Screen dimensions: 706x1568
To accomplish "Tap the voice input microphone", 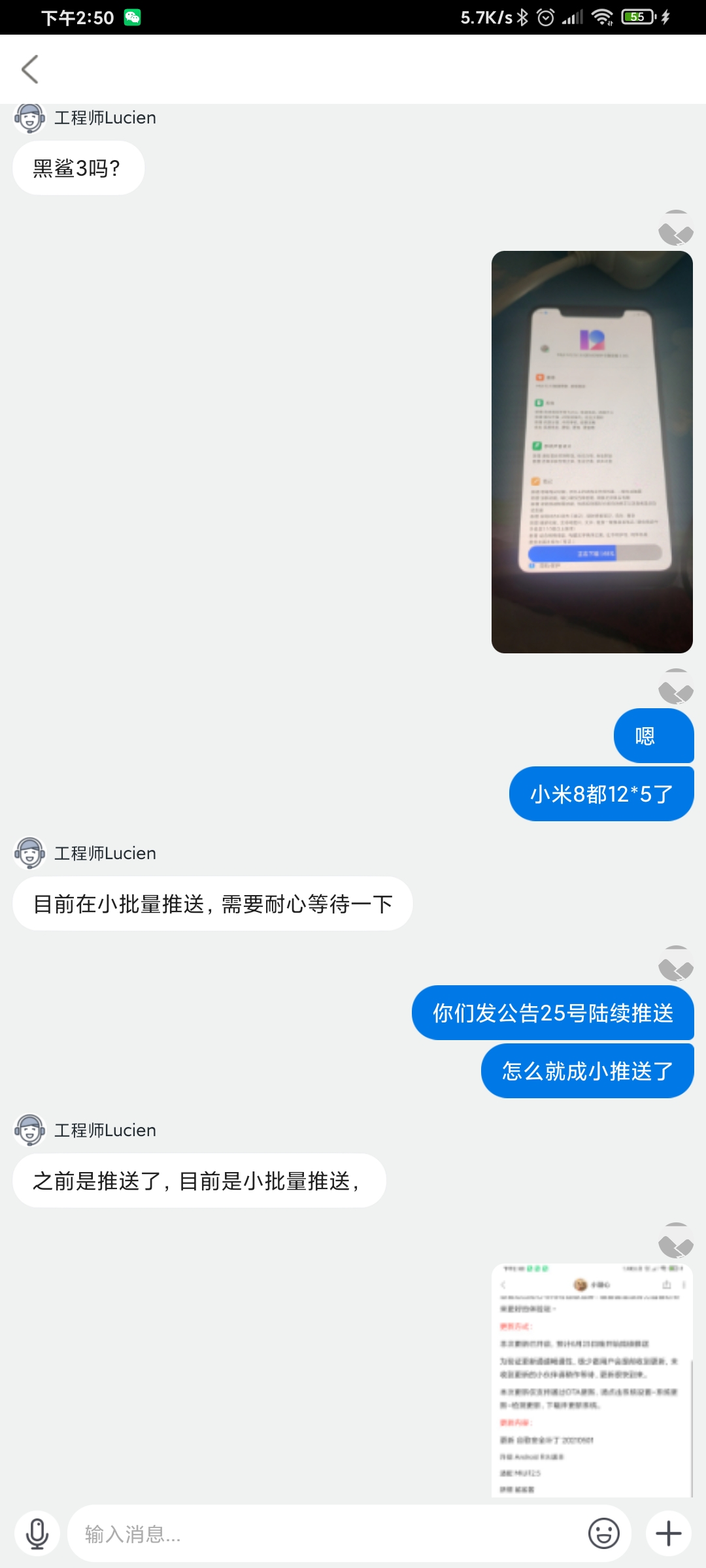I will (x=37, y=1533).
